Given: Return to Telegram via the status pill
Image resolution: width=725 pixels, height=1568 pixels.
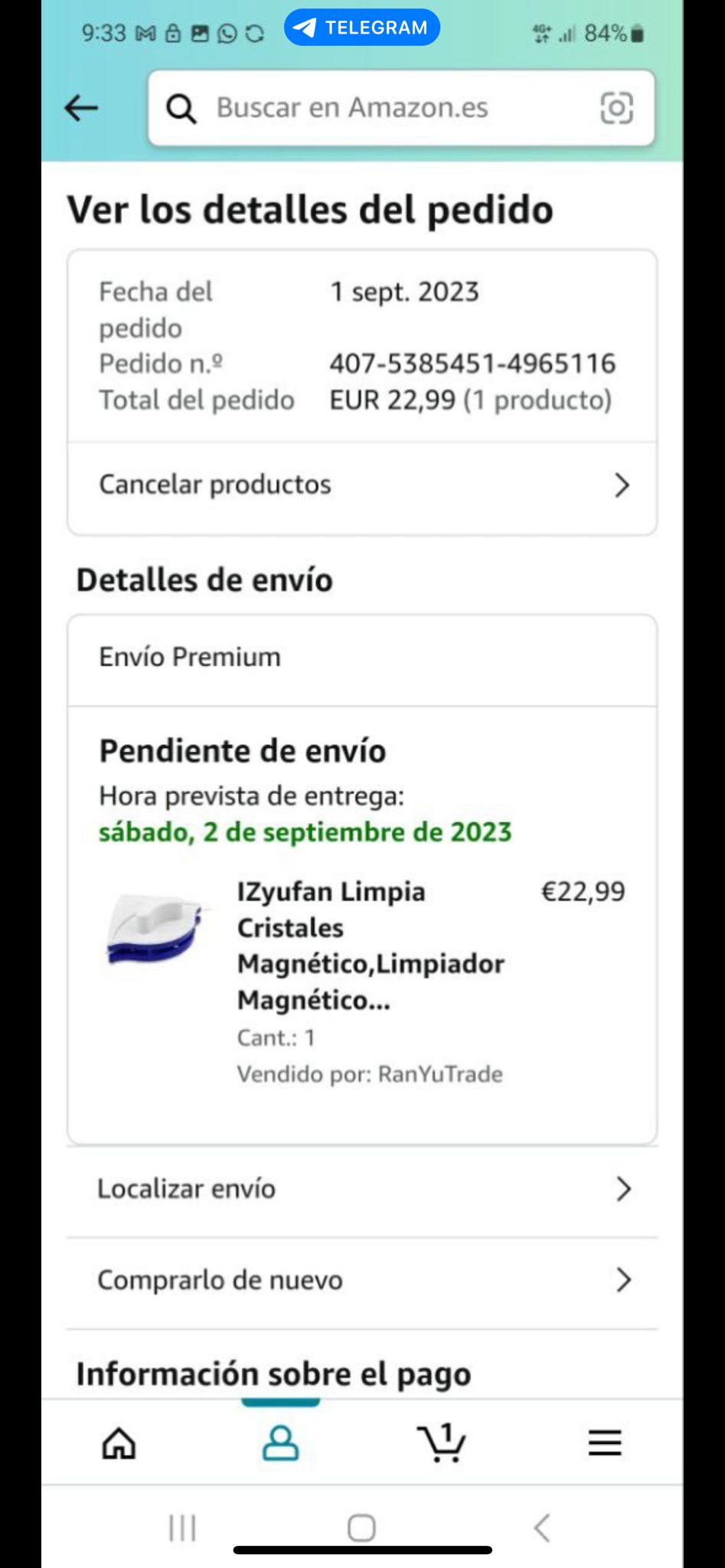Looking at the screenshot, I should (361, 28).
